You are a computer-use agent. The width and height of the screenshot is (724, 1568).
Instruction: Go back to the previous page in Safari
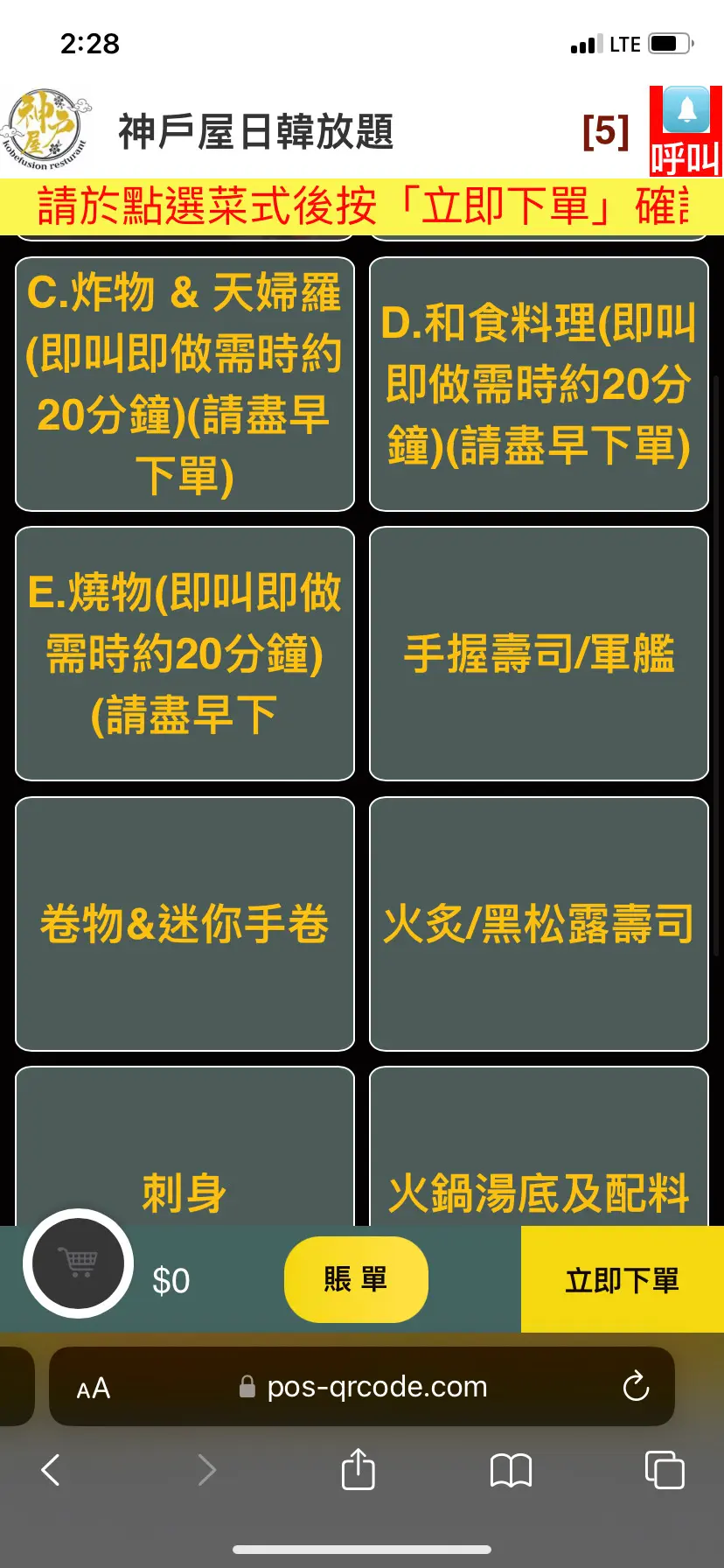51,1470
